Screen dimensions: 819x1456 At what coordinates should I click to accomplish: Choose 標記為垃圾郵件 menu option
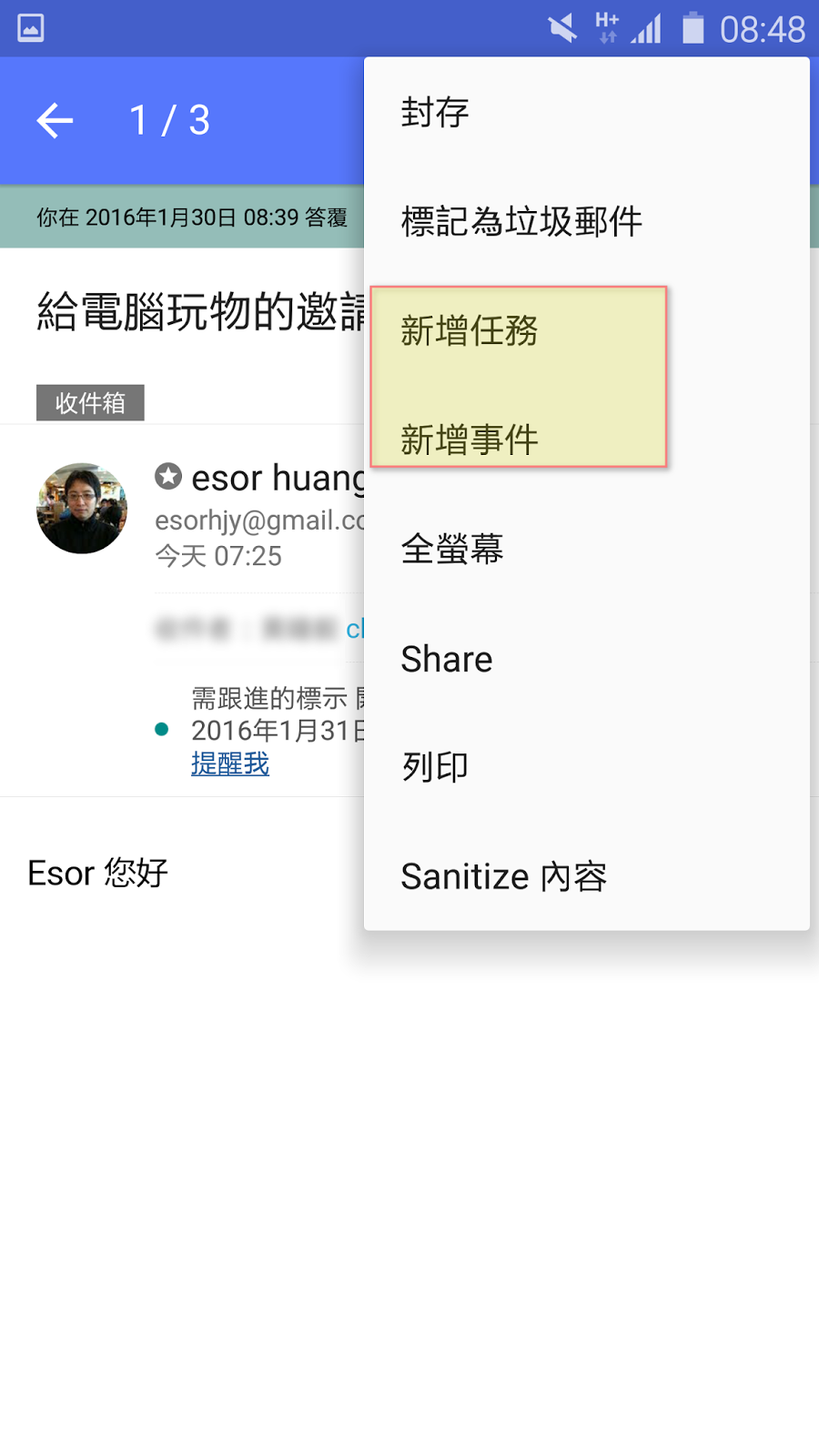pyautogui.click(x=586, y=222)
